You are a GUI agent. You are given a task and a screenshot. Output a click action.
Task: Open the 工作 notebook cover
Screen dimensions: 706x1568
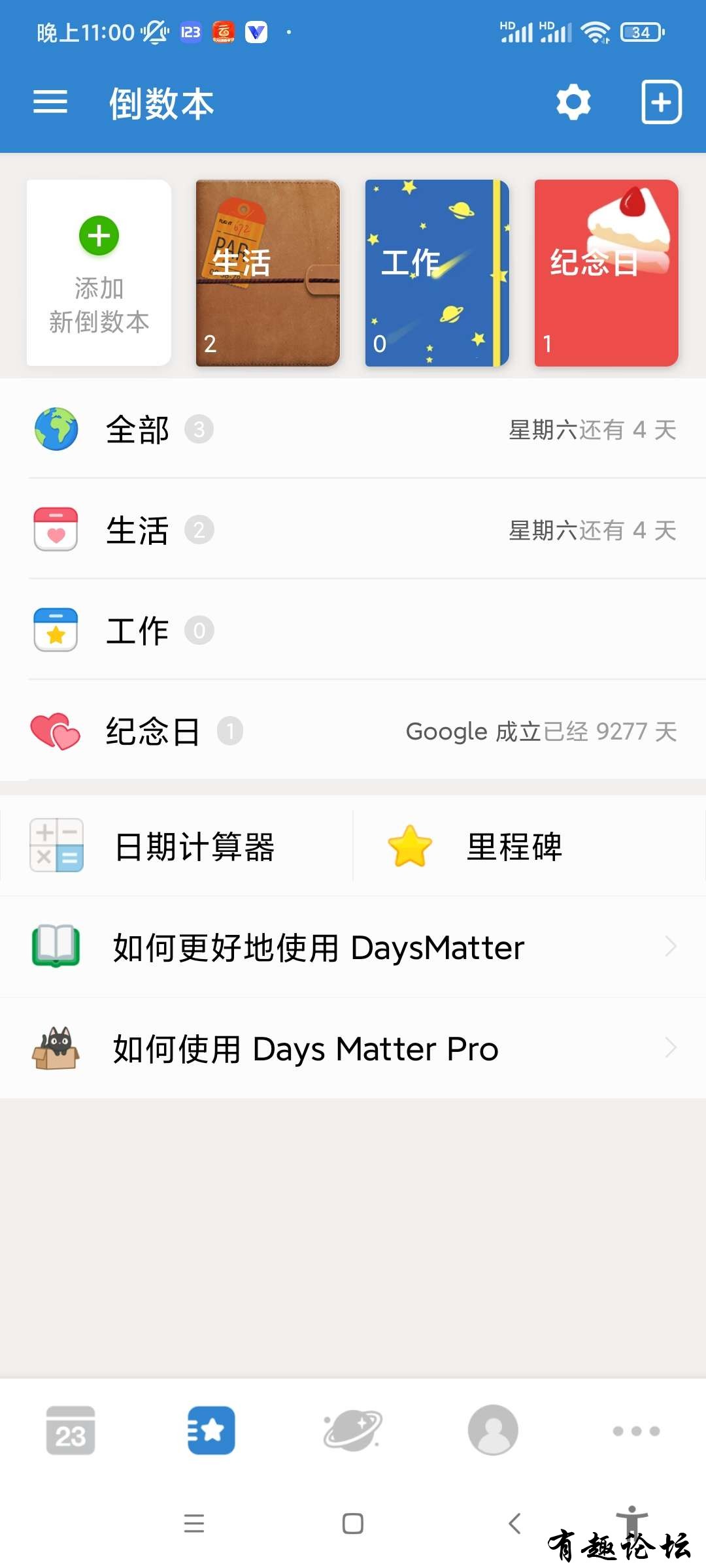(437, 272)
